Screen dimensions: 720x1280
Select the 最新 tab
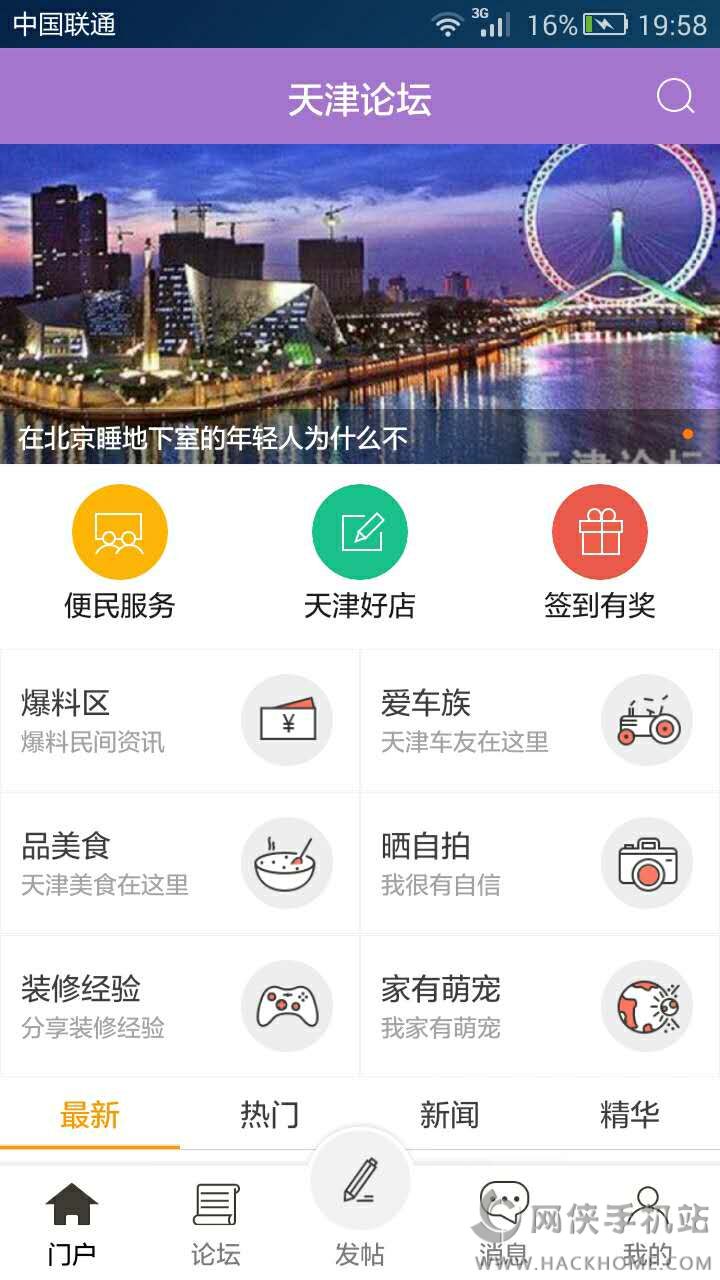tap(90, 1114)
